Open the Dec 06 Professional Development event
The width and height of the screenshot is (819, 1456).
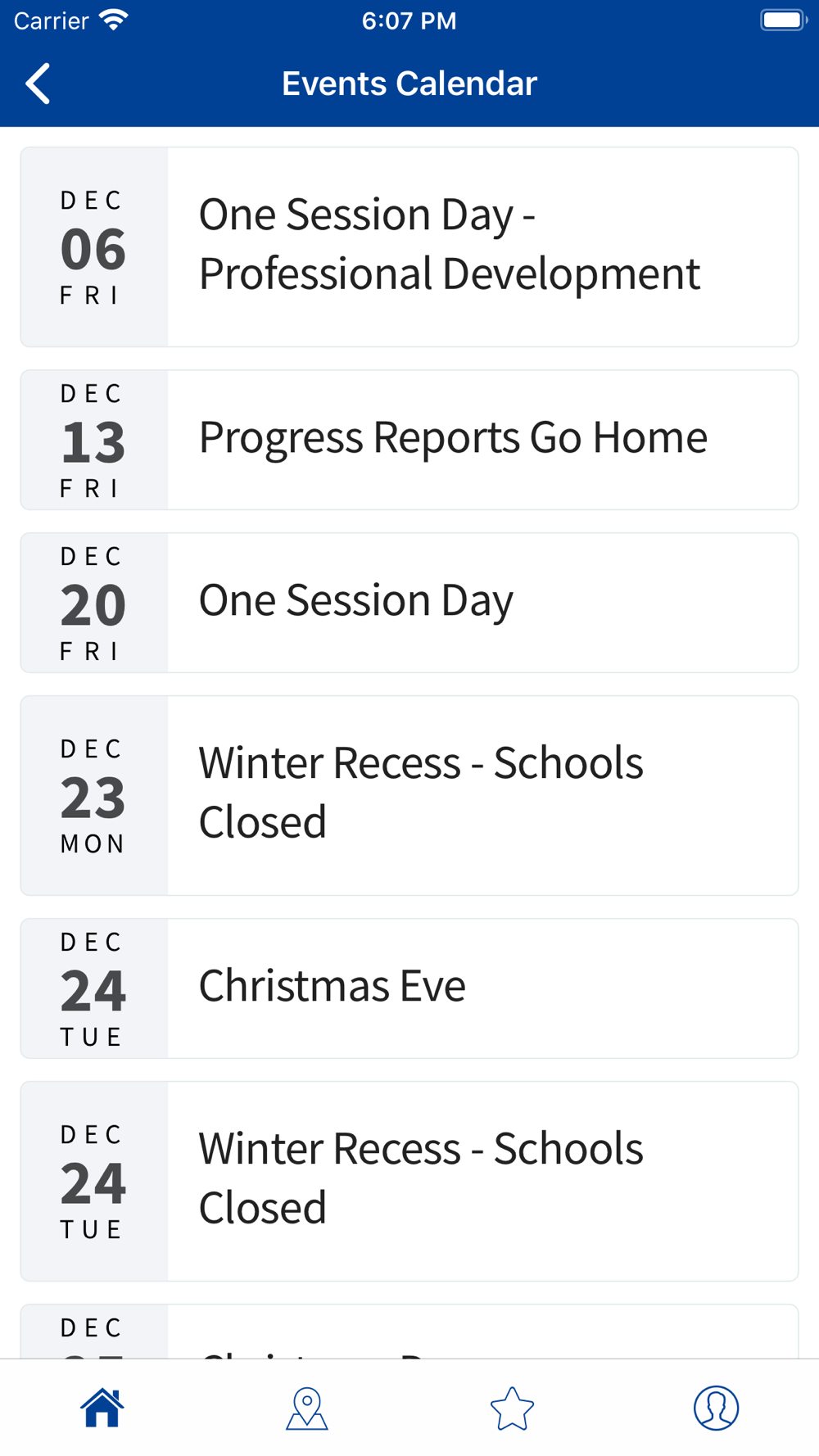(409, 246)
